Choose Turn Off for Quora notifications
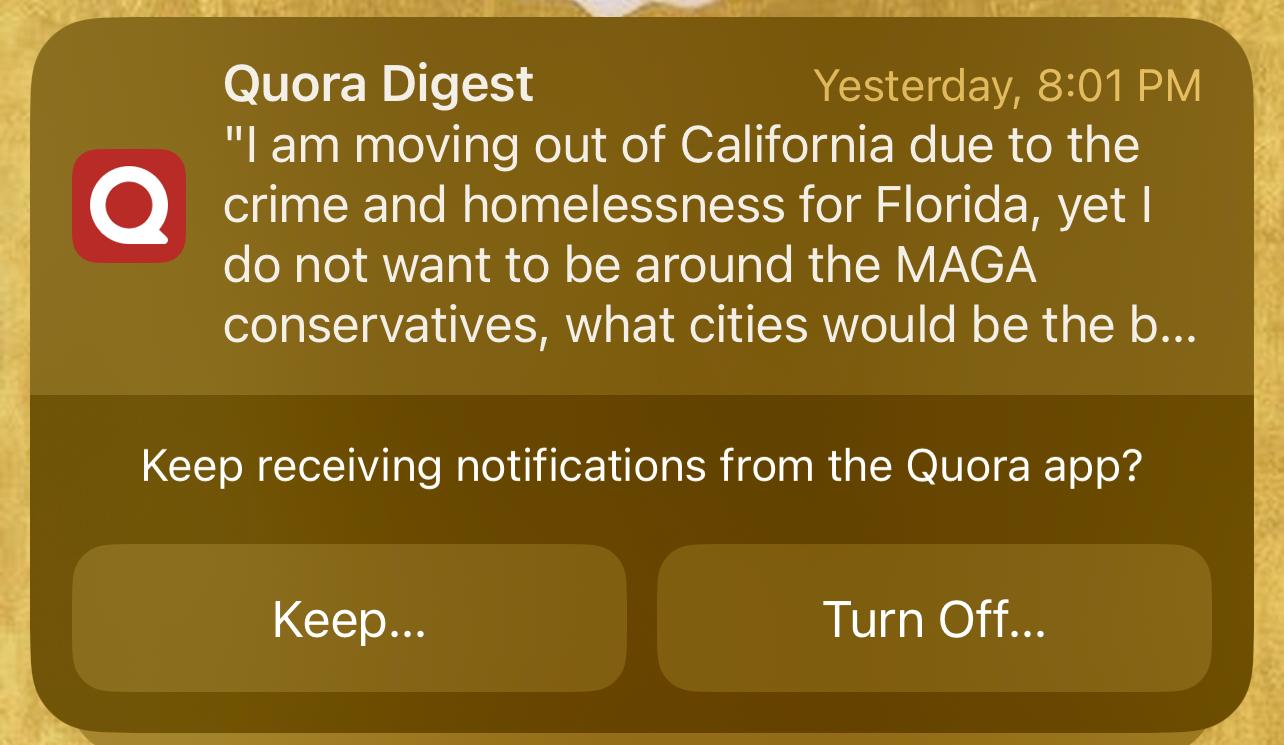 [934, 618]
